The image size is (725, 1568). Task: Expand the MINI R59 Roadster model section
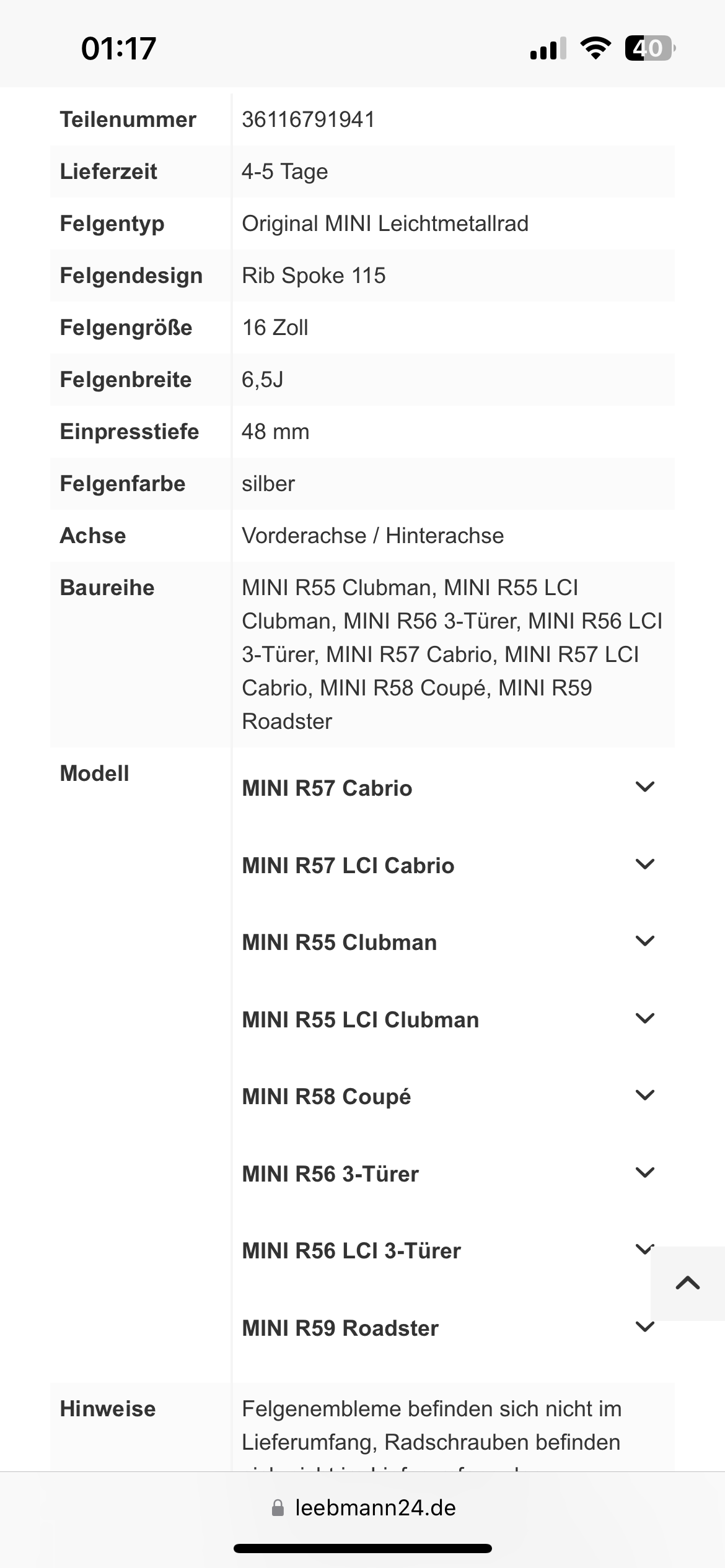[644, 1327]
